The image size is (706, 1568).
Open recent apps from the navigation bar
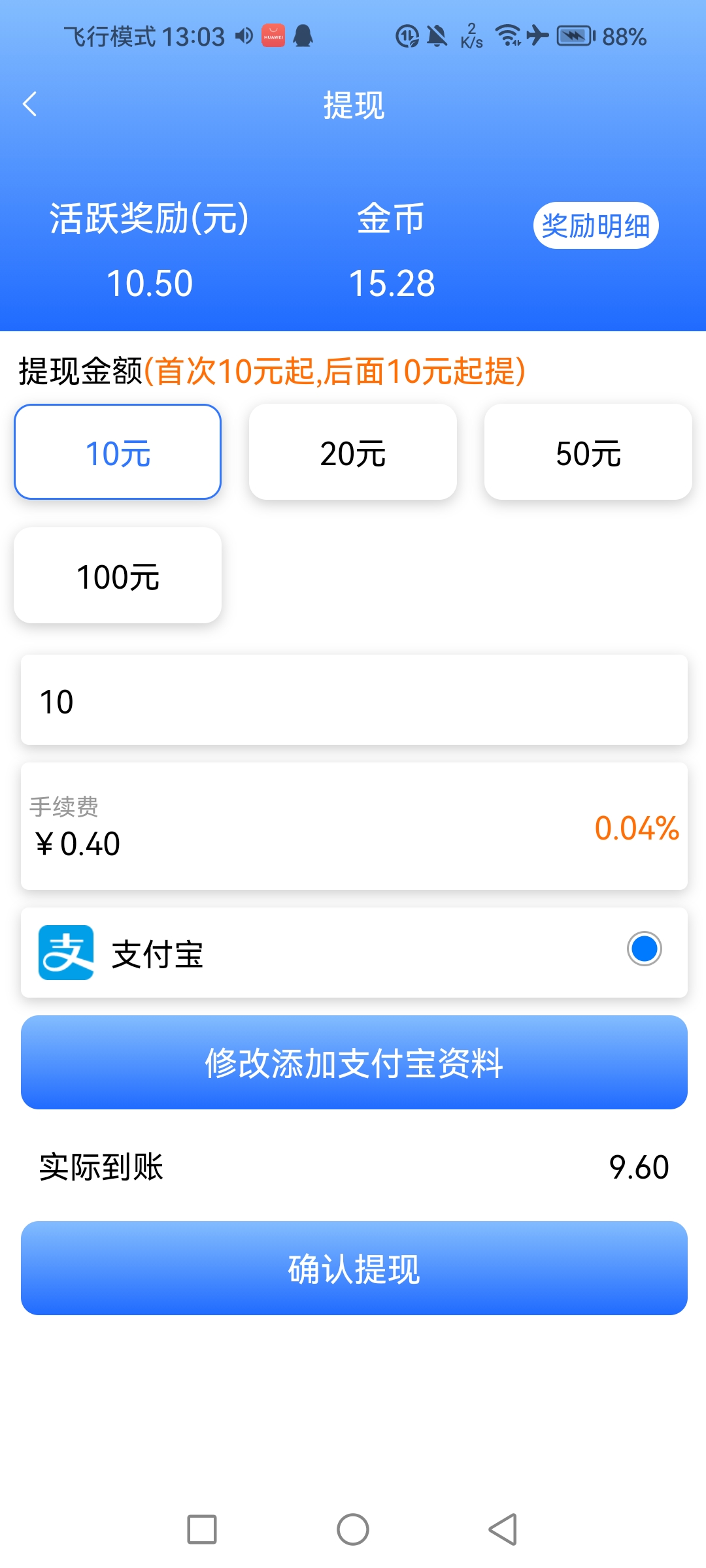tap(202, 1529)
